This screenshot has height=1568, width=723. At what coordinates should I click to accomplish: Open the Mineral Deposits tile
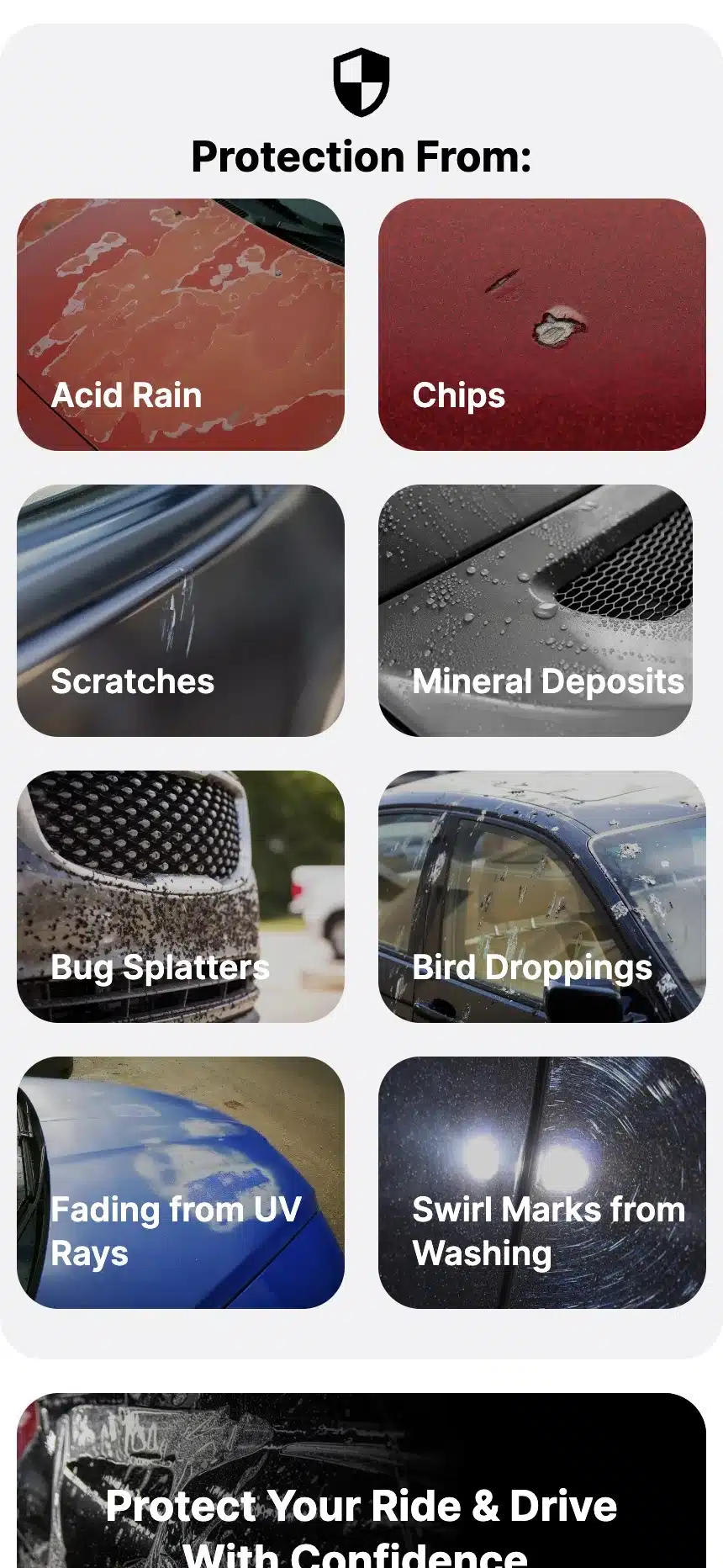[536, 611]
